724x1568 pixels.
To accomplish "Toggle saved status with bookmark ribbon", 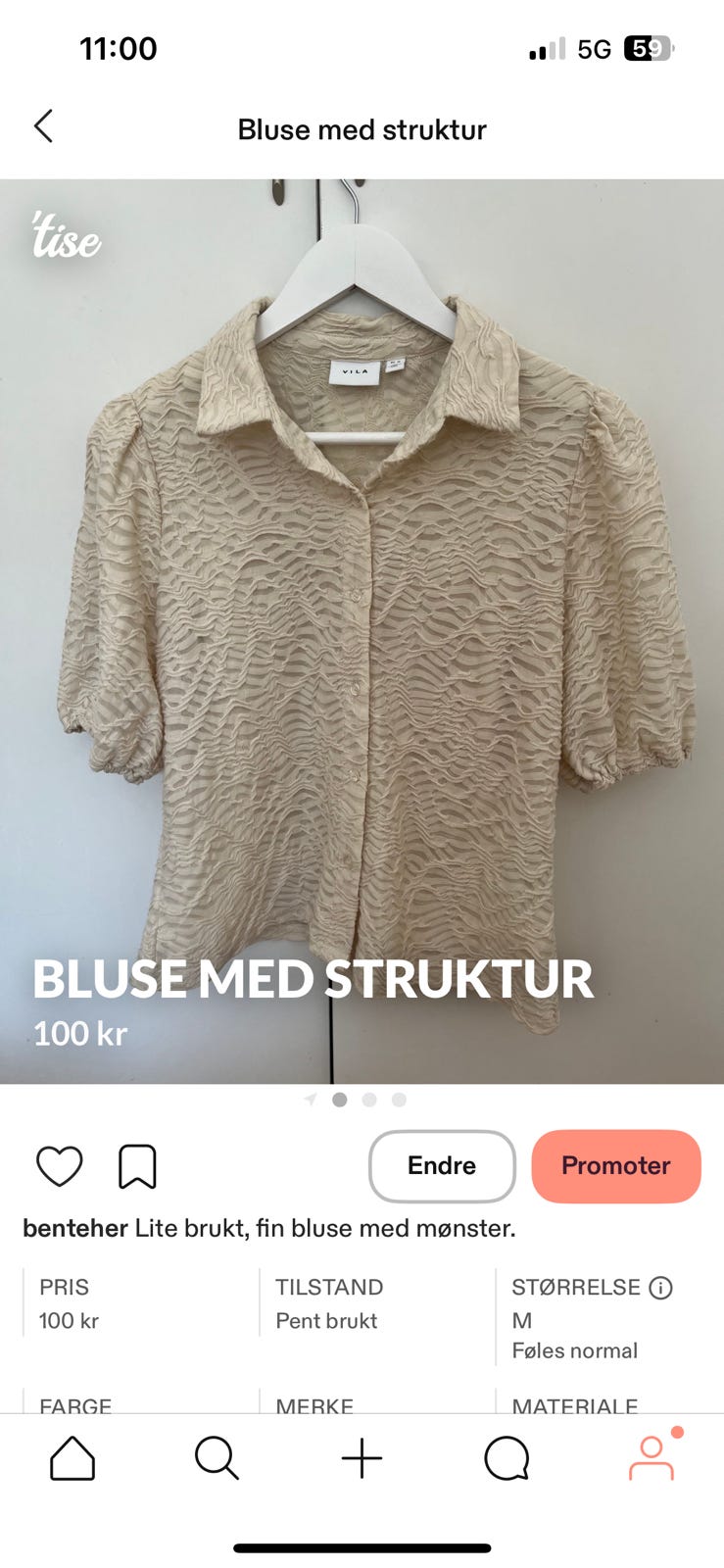I will point(138,1166).
